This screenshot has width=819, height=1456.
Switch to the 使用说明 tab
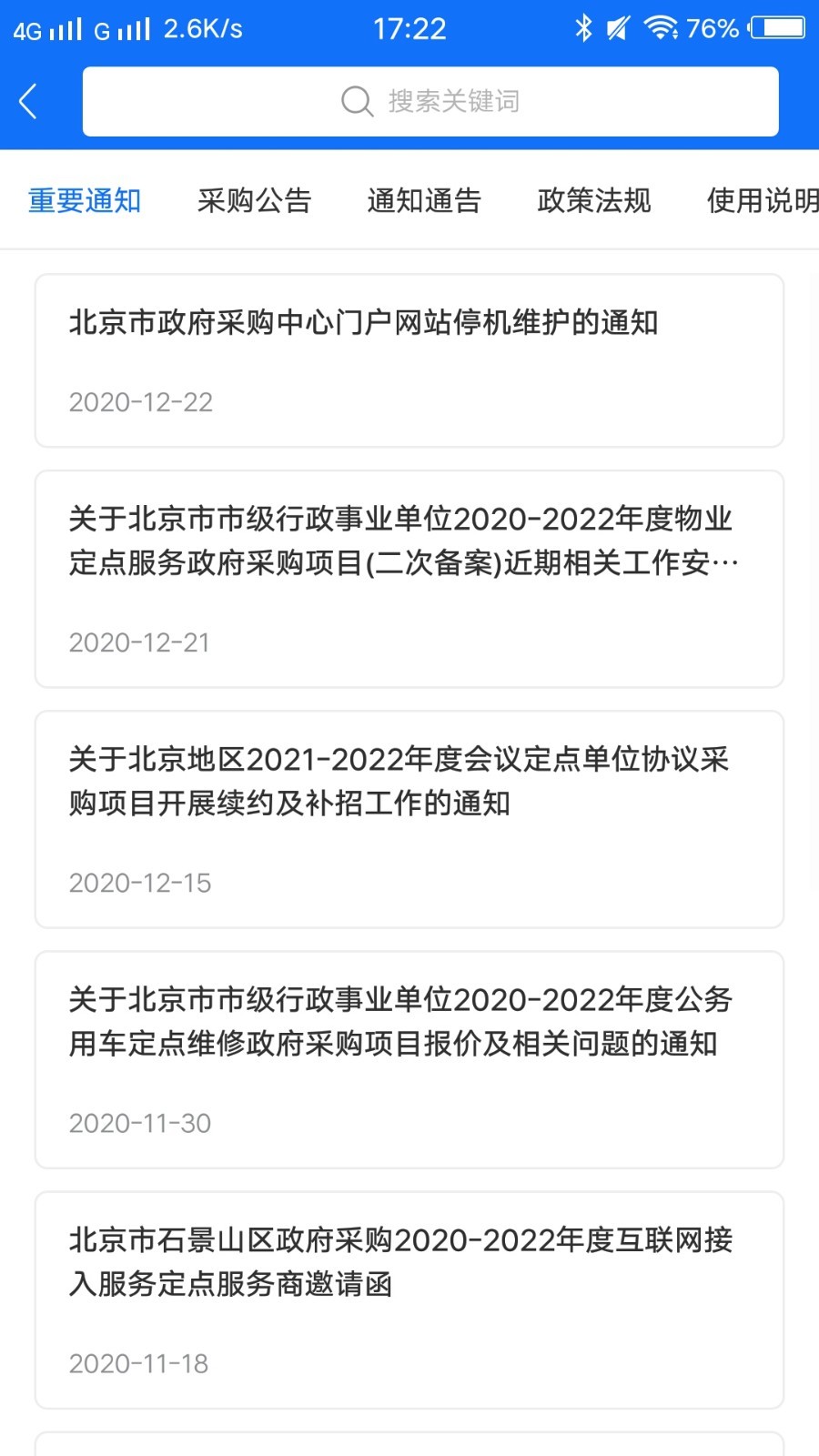763,200
